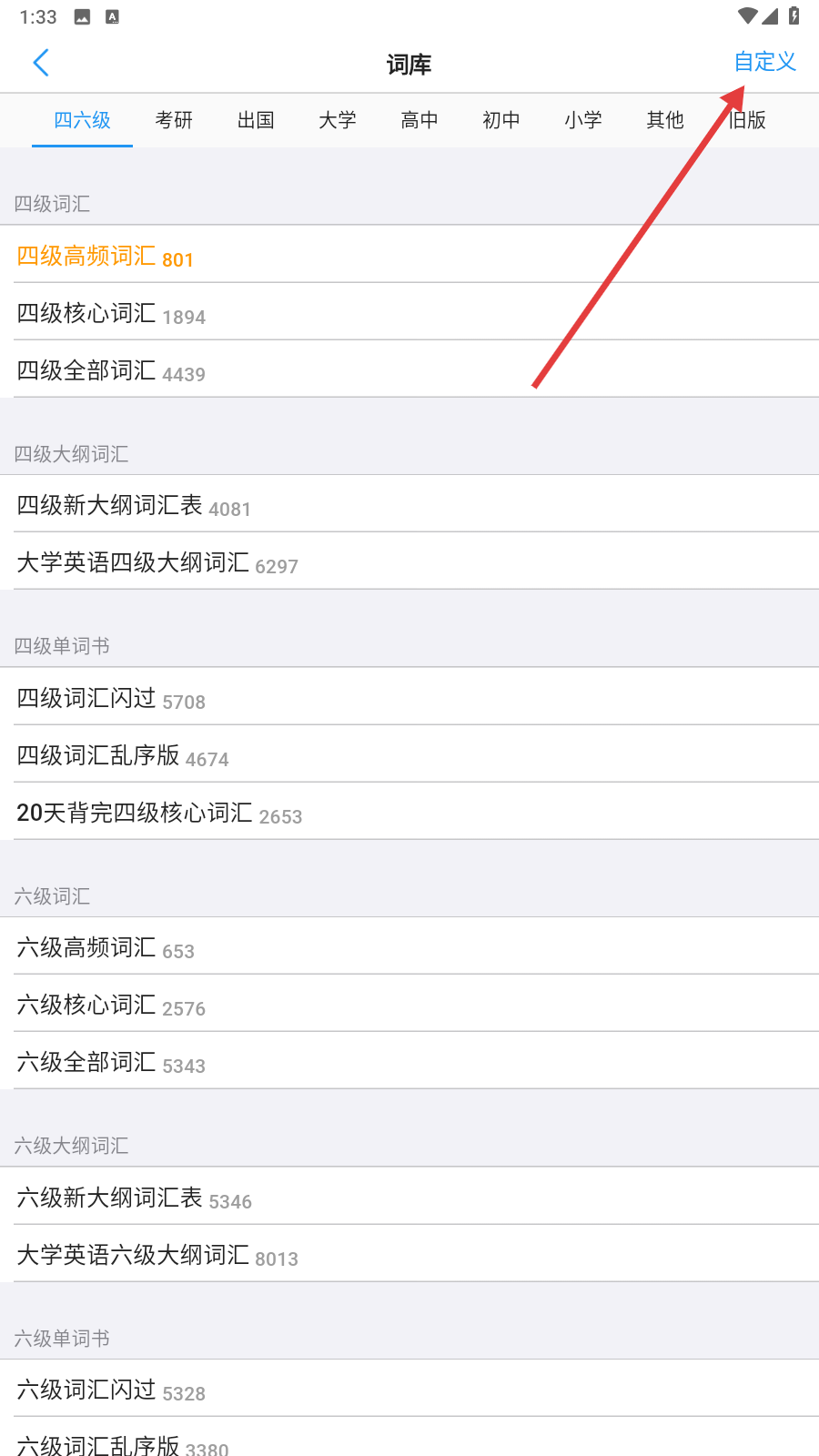Select 四级核心词汇 1894

(x=111, y=314)
